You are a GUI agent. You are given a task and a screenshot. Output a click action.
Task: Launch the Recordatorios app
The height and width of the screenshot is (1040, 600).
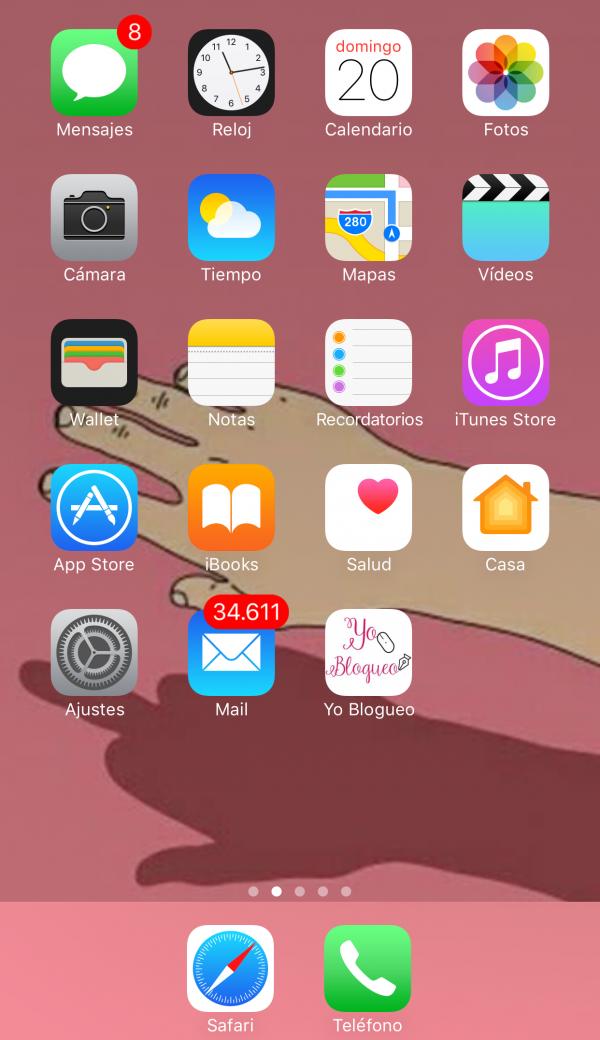coord(368,363)
